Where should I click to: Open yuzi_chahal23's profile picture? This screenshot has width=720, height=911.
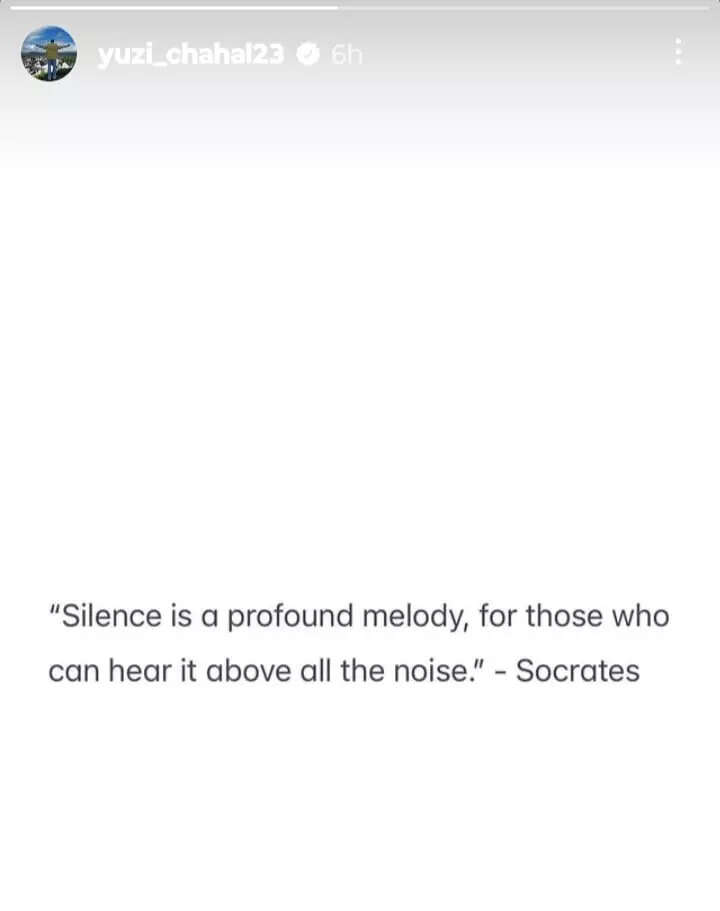pyautogui.click(x=48, y=54)
